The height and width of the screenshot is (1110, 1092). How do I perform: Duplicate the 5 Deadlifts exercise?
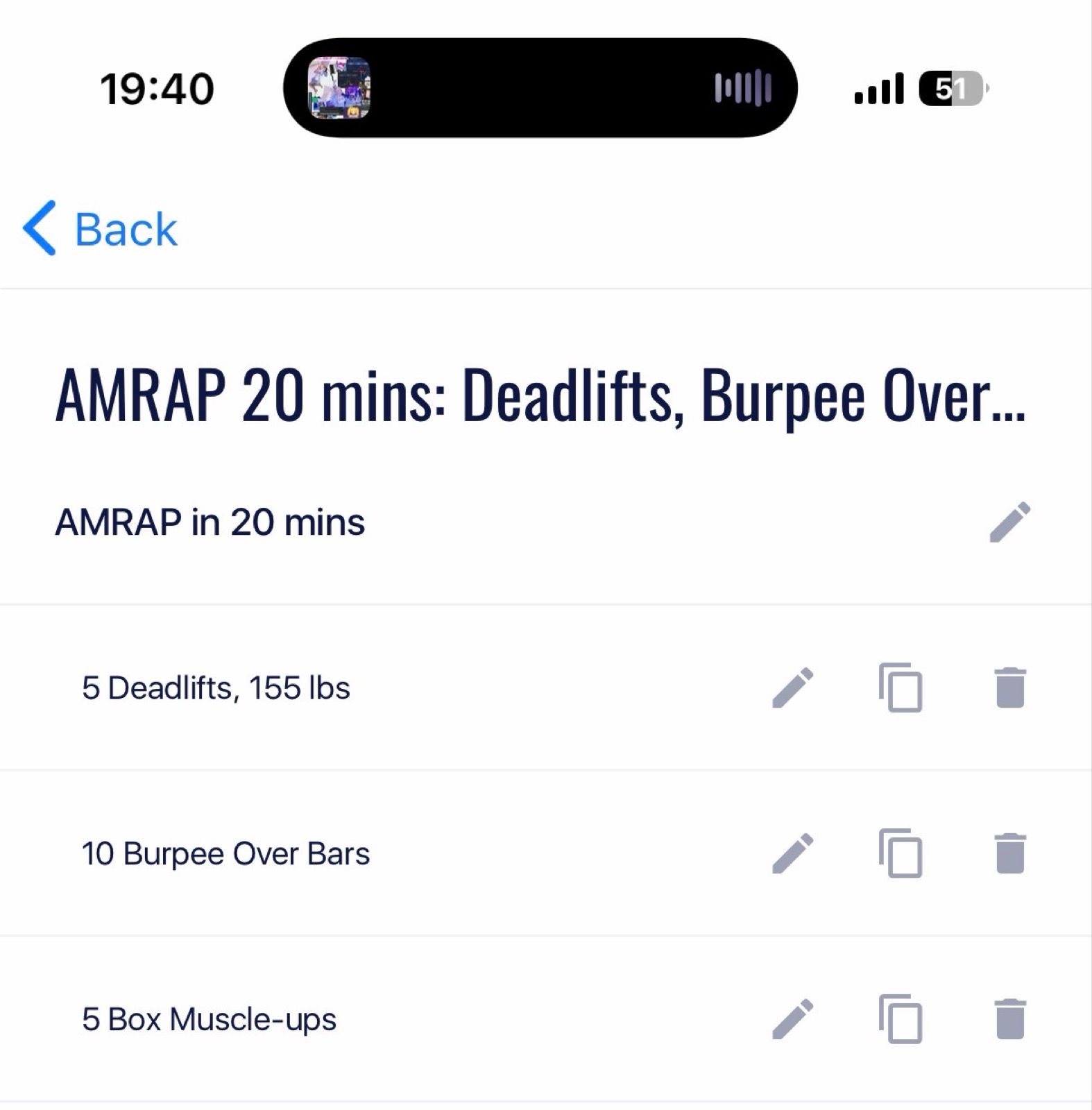tap(901, 688)
